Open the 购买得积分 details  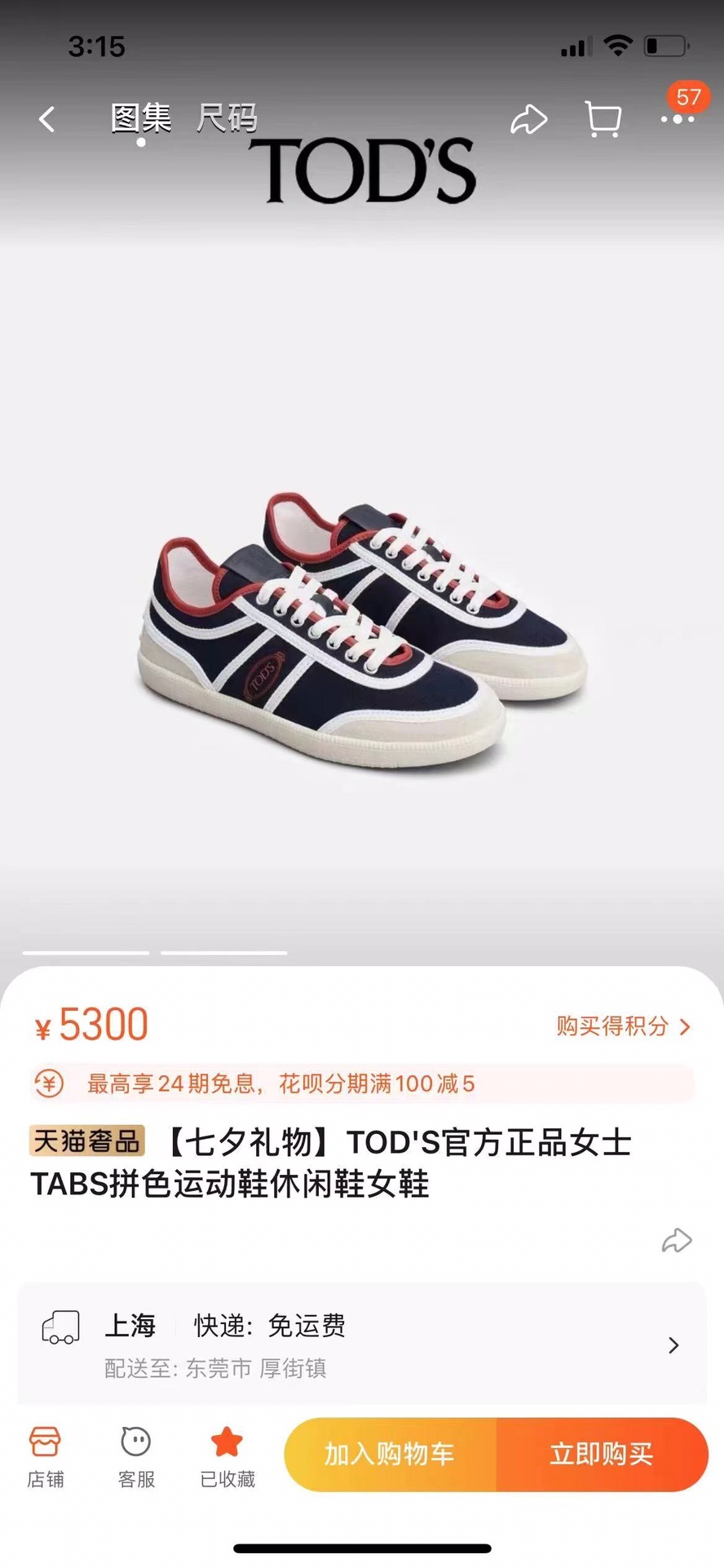[x=623, y=1026]
